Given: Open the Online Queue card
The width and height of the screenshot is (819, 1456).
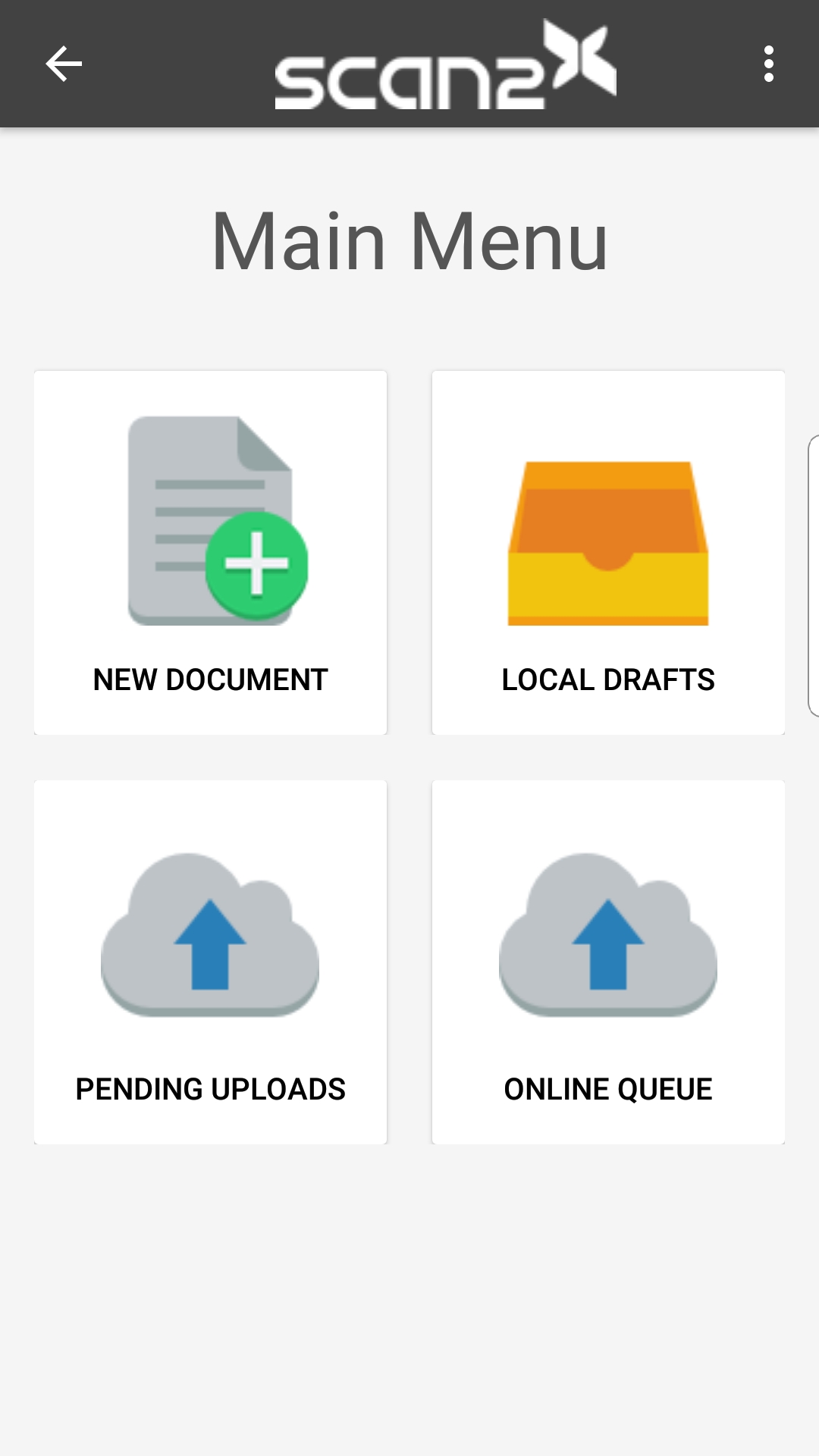Looking at the screenshot, I should pos(608,962).
